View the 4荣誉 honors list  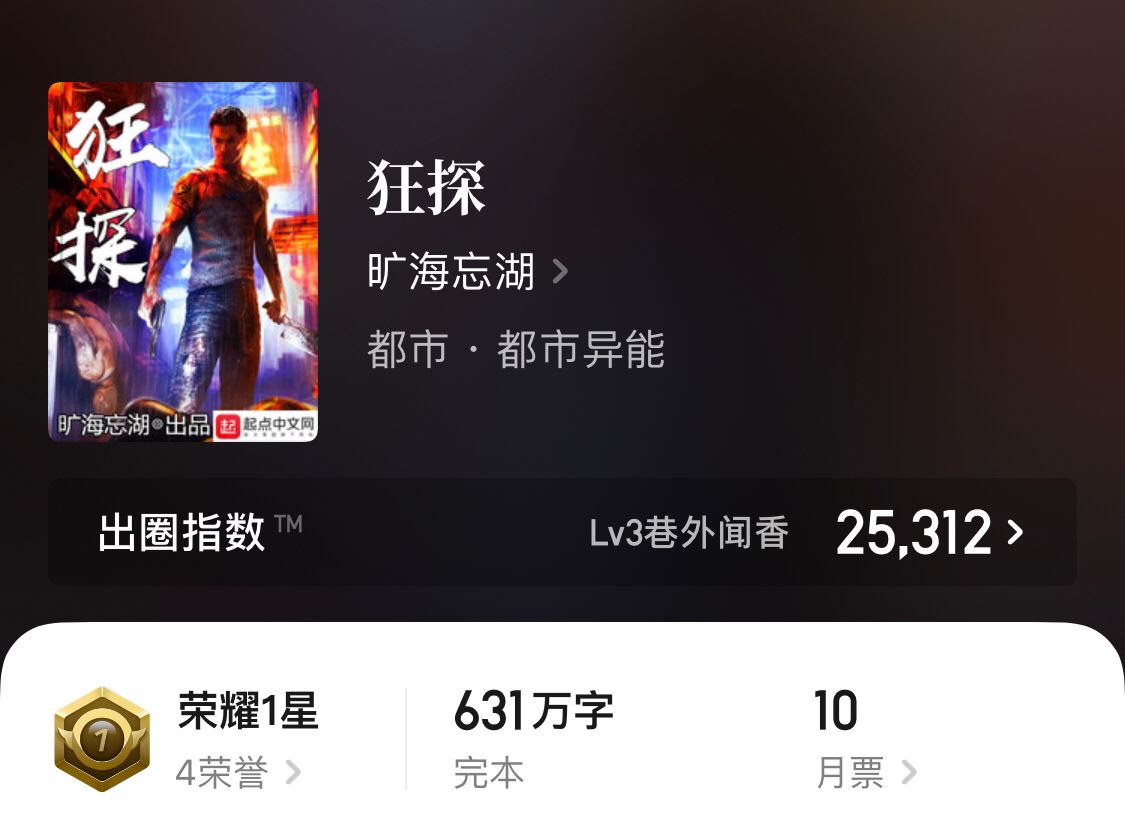238,773
